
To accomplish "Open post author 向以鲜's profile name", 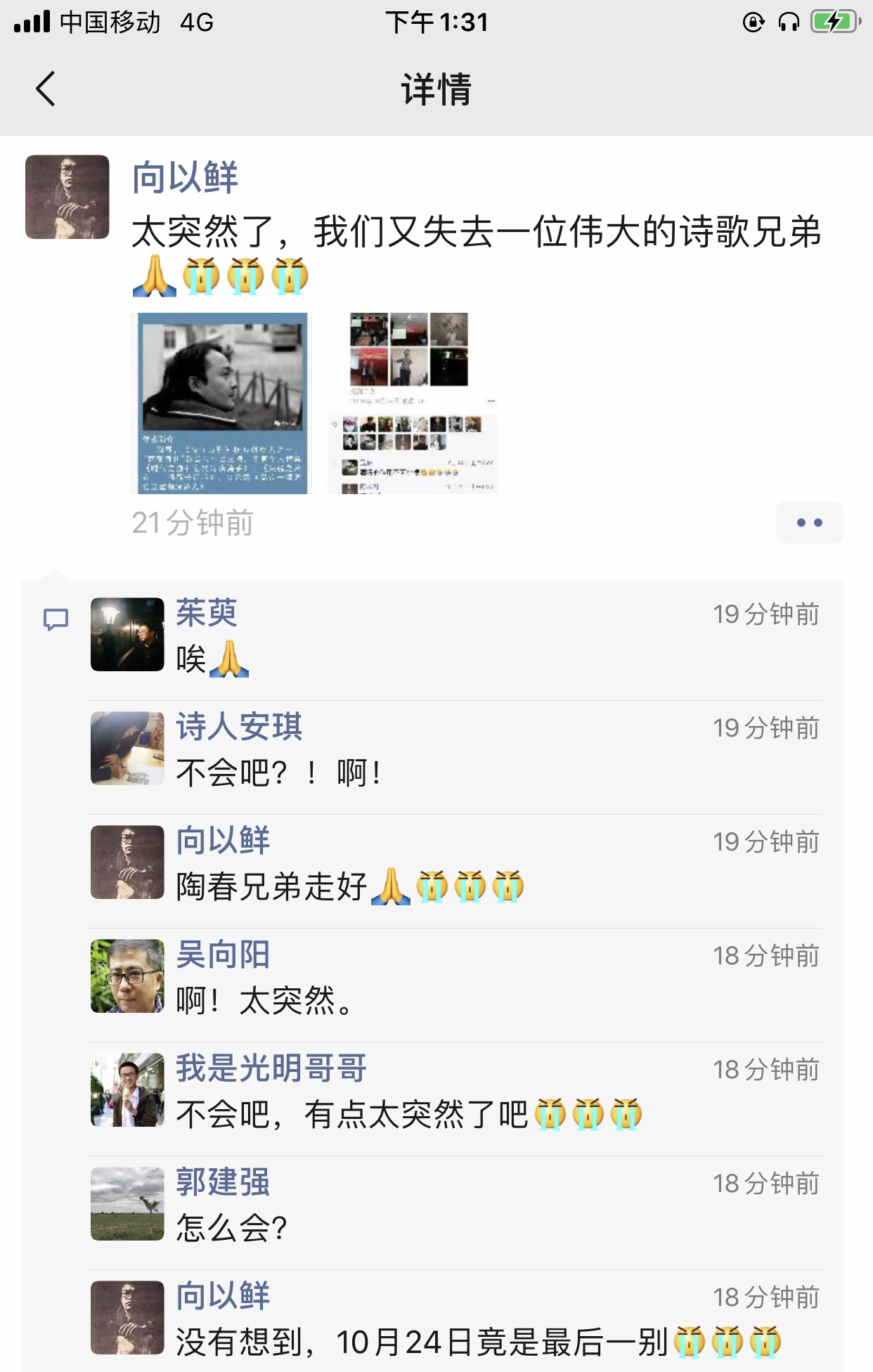I will click(x=185, y=177).
